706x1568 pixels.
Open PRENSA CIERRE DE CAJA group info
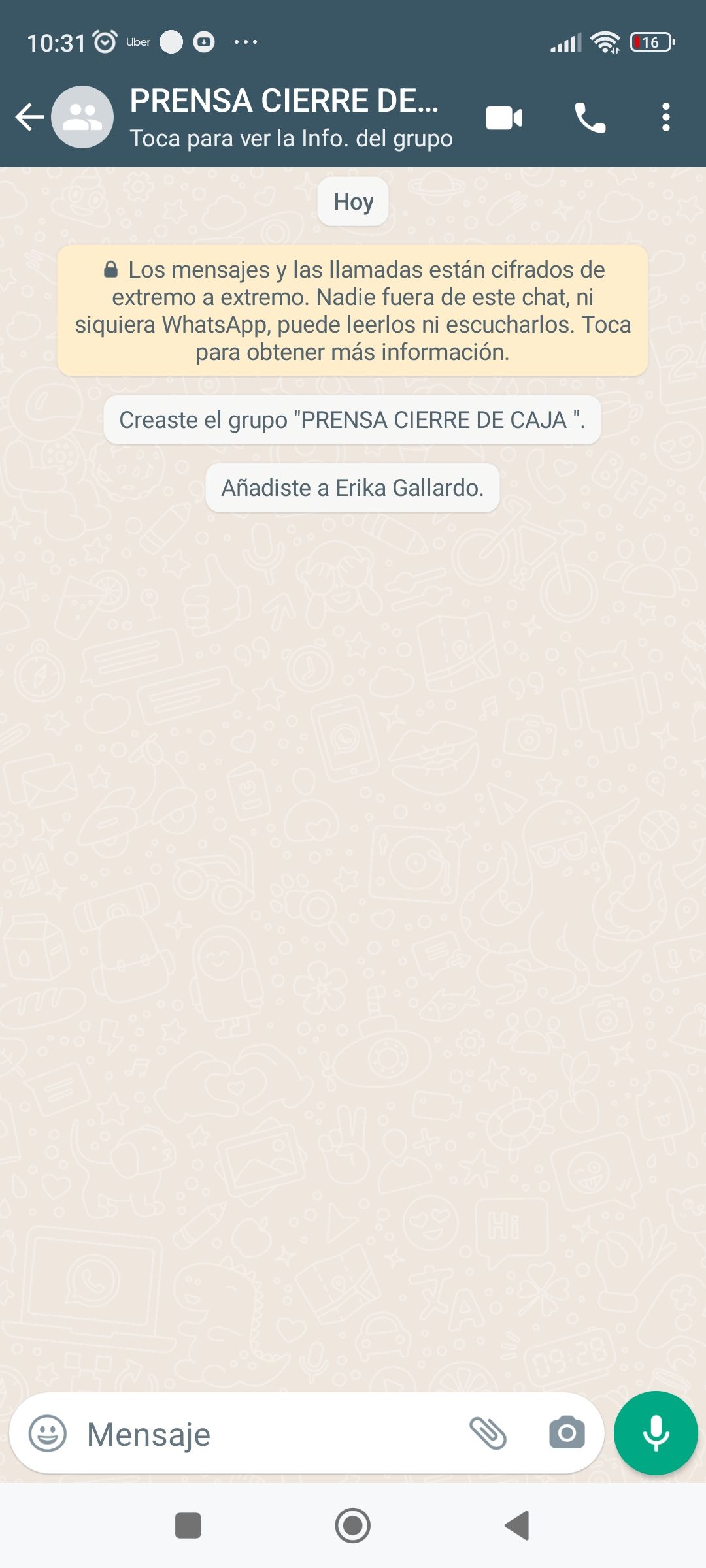pyautogui.click(x=290, y=118)
